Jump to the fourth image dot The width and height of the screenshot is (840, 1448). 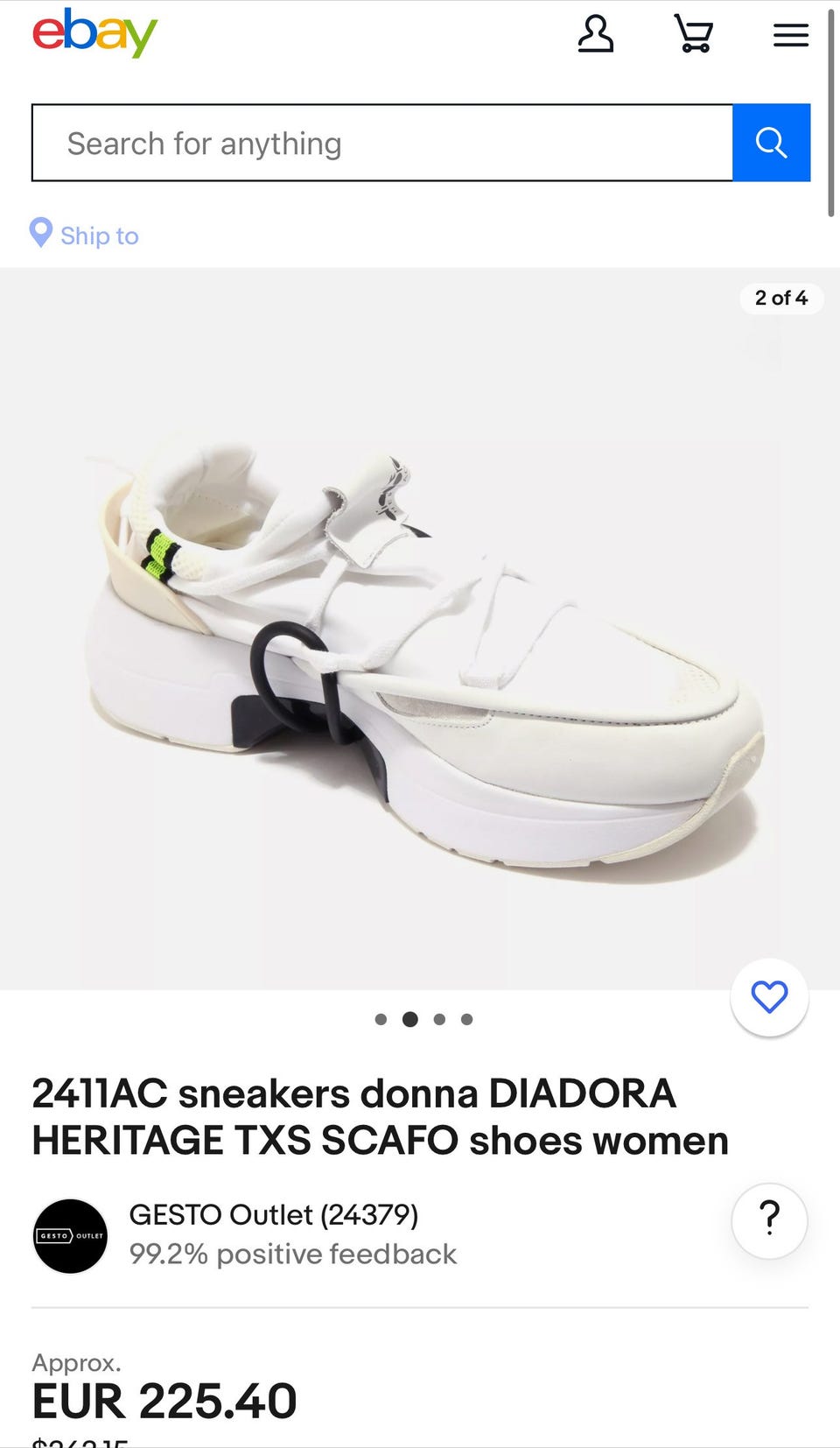[467, 1019]
